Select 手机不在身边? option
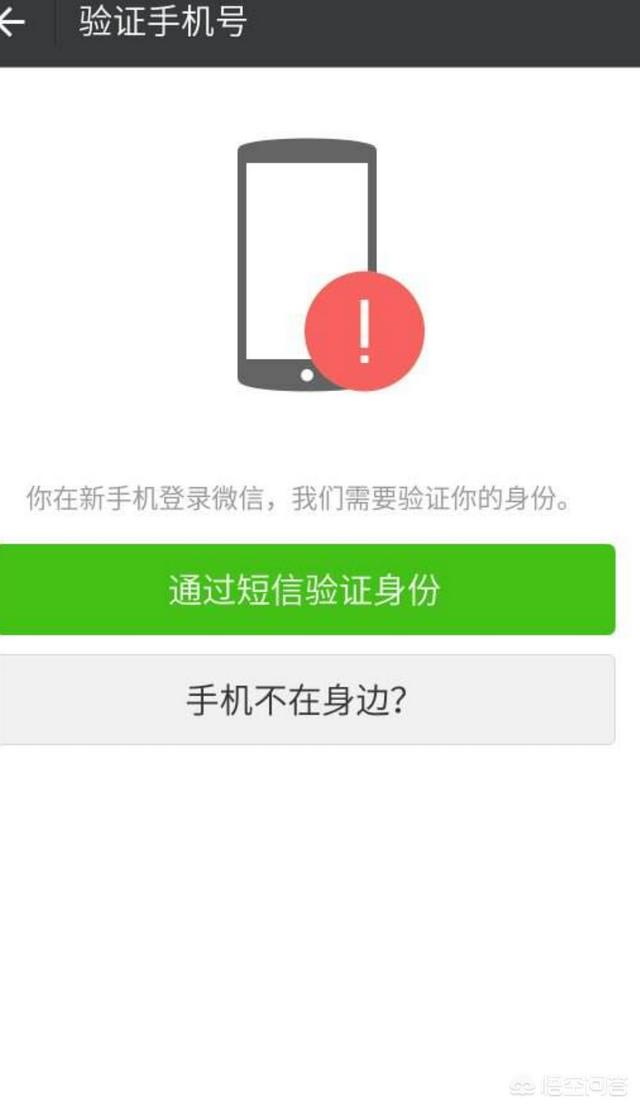This screenshot has height=1108, width=640. [304, 700]
